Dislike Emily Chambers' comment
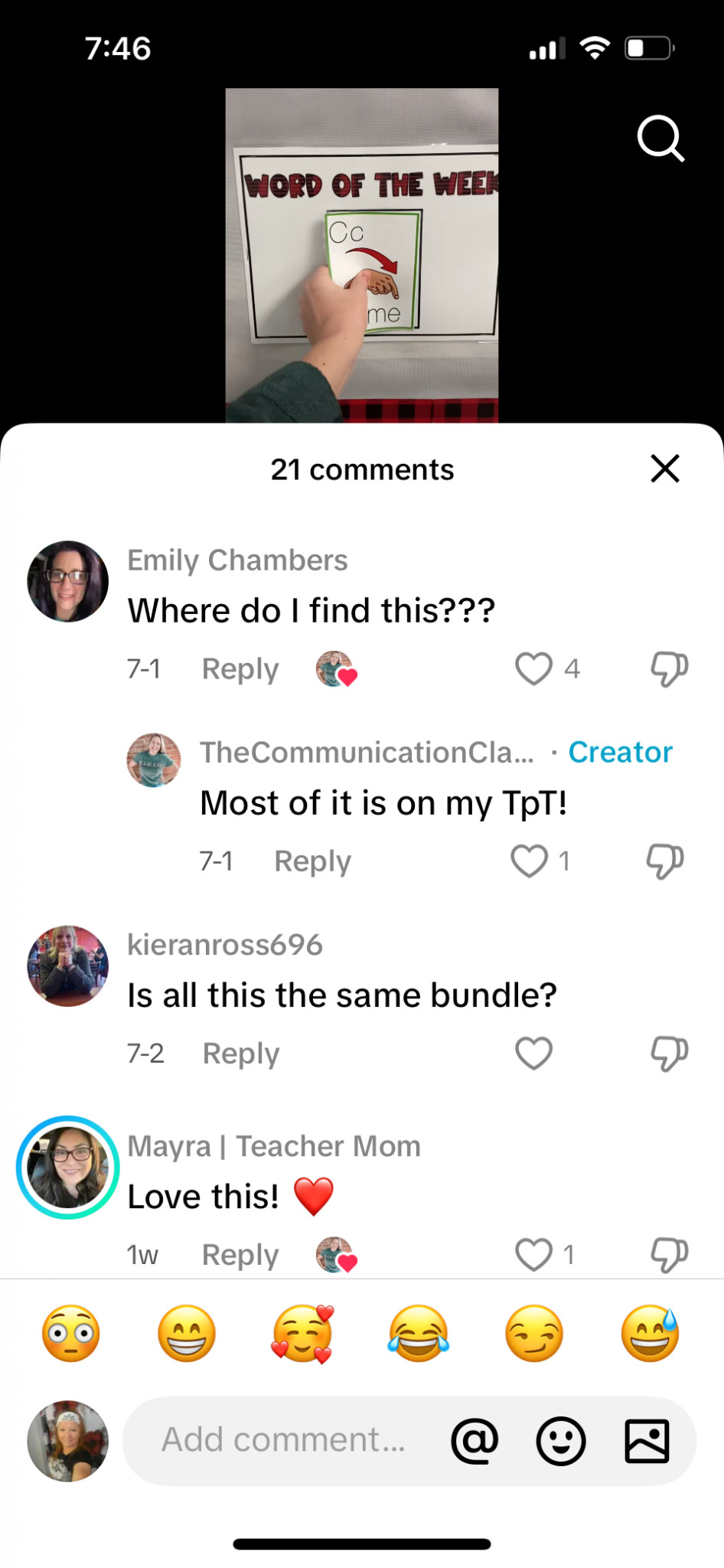Screen dimensions: 724x1568 (x=669, y=668)
